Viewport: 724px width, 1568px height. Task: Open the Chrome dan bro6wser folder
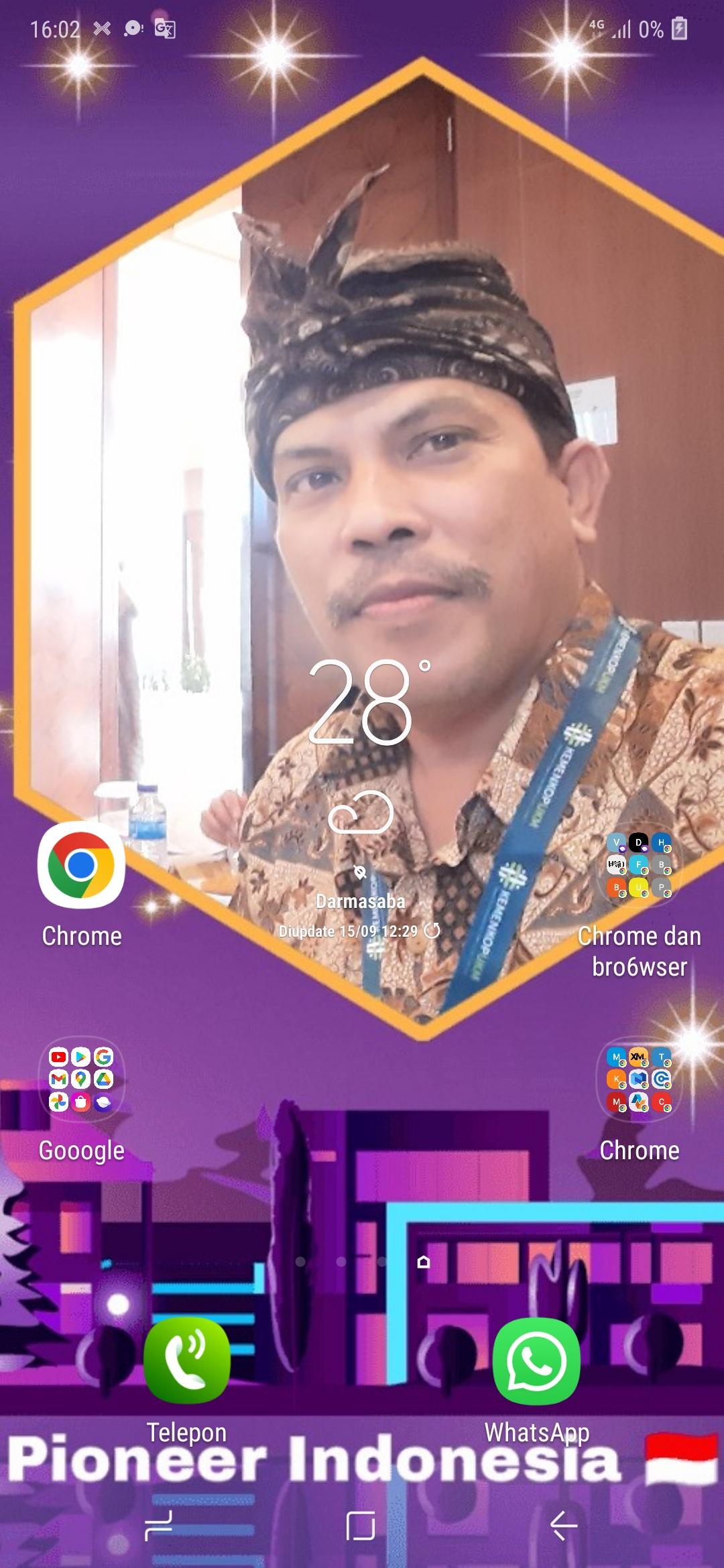[x=639, y=864]
